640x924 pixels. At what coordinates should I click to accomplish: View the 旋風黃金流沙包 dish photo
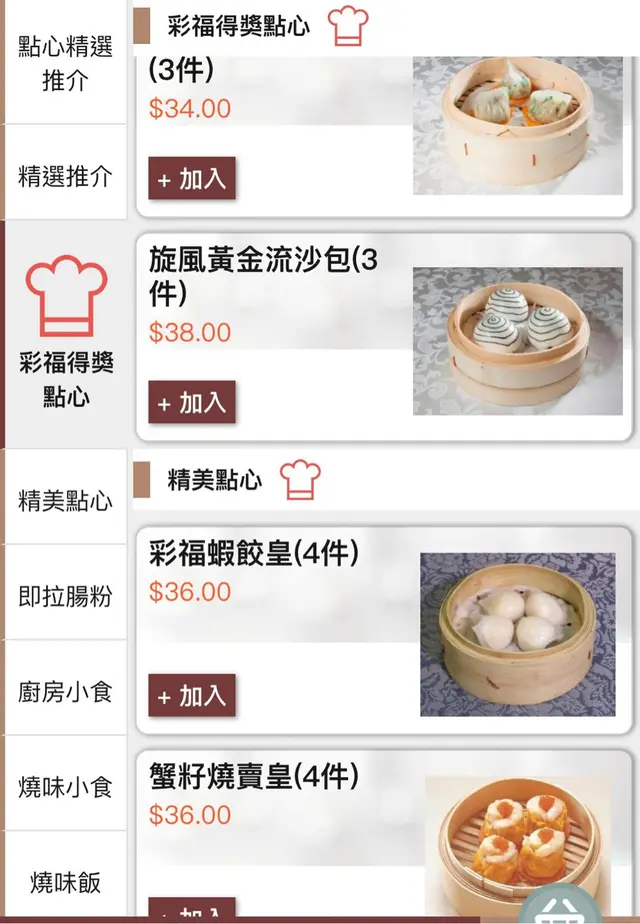pos(517,341)
